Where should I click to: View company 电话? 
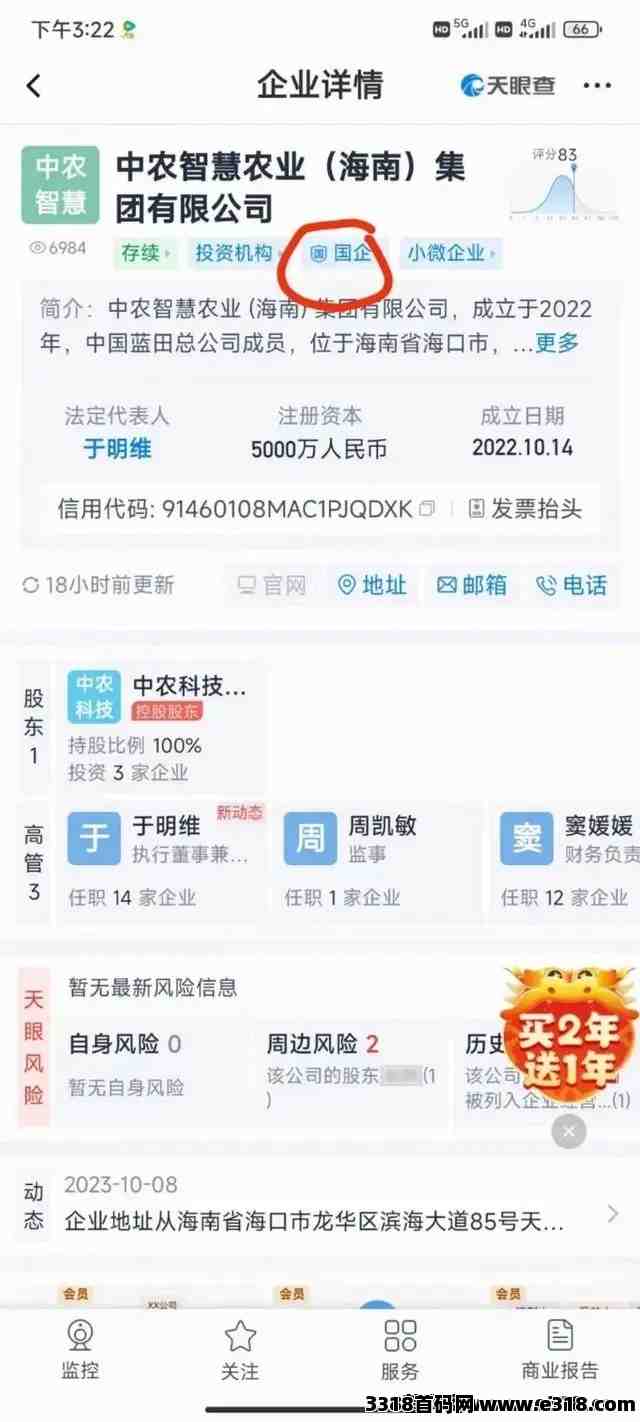pyautogui.click(x=571, y=585)
